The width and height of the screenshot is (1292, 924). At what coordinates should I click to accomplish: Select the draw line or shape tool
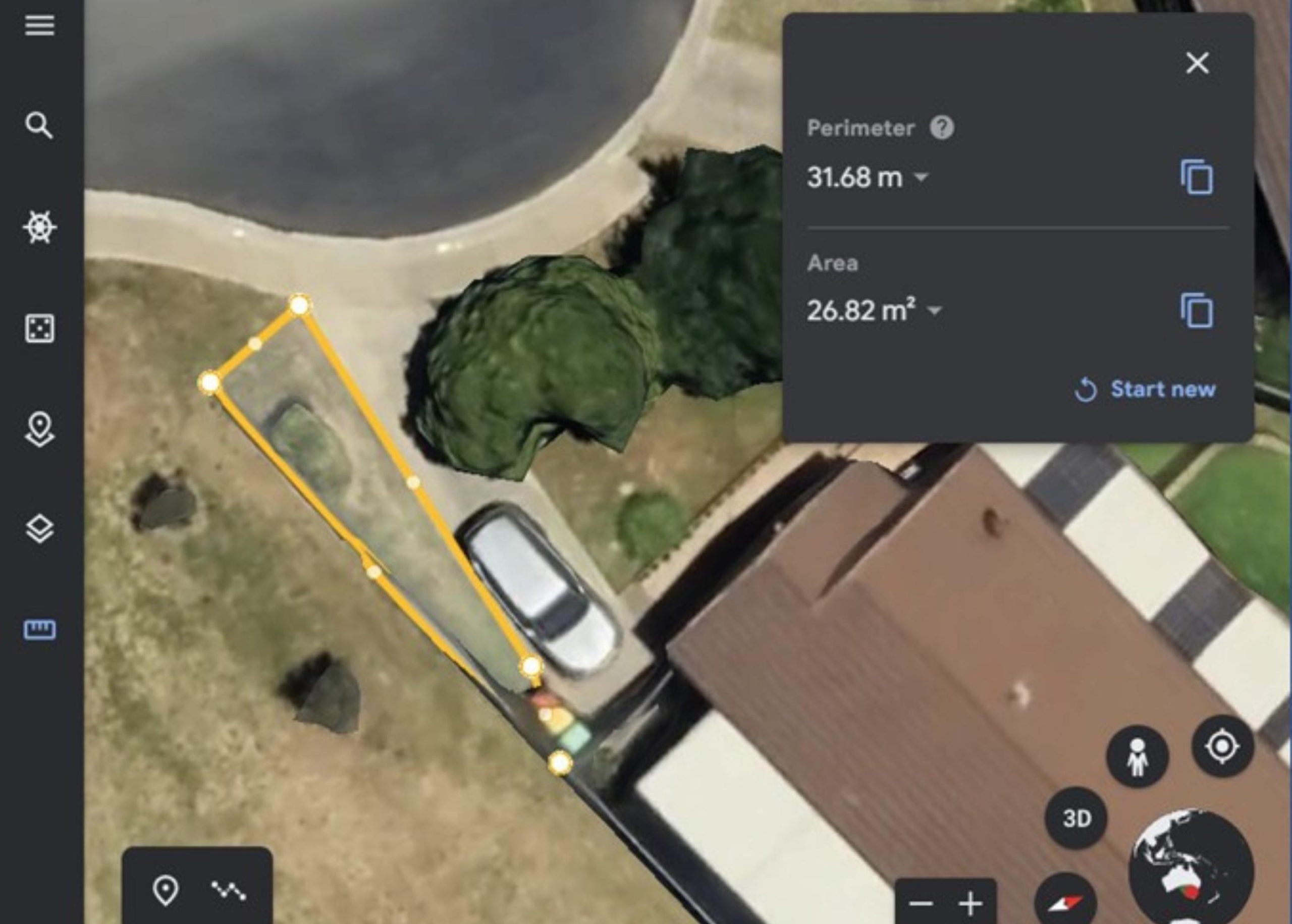(x=229, y=890)
